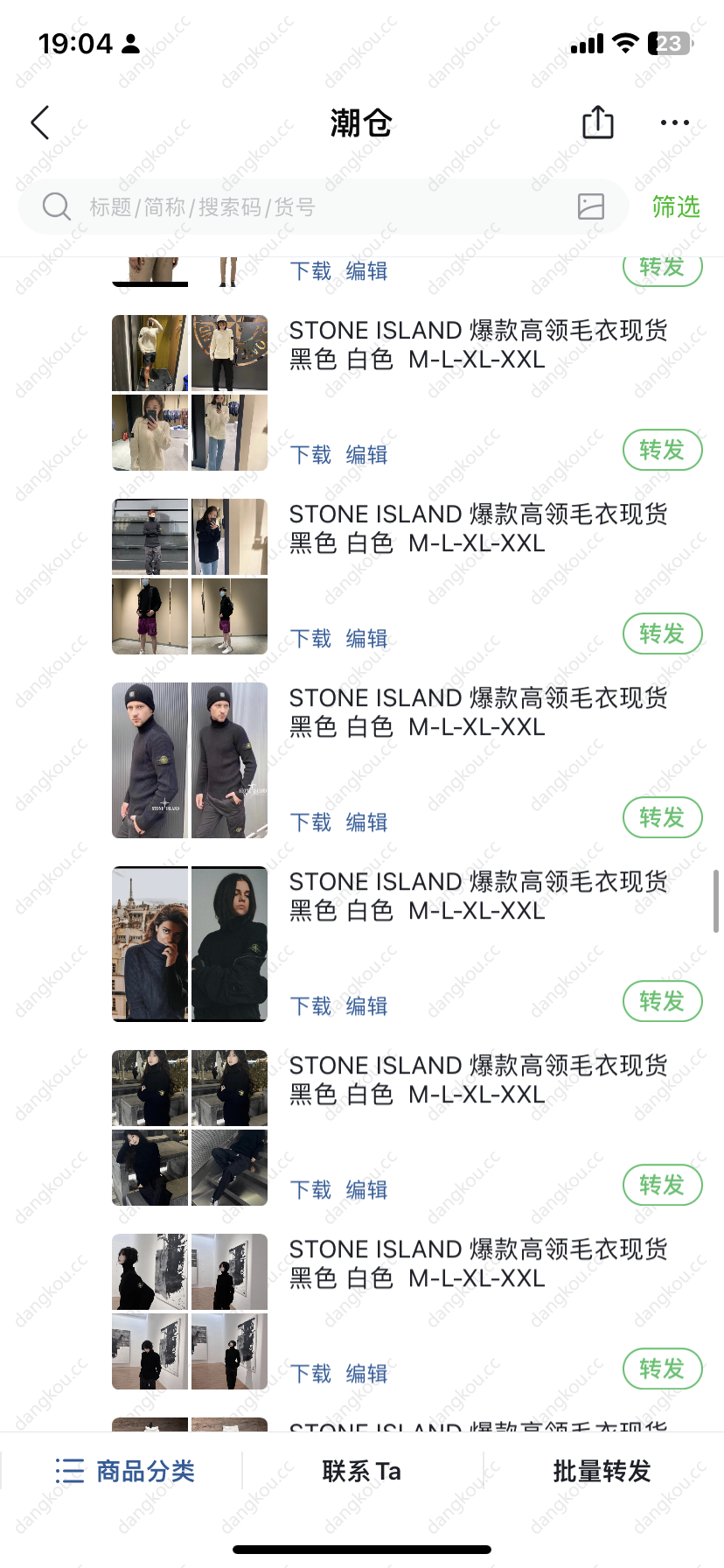
Task: Edit (编辑) the listing with white sweater photos
Action: coord(366,455)
